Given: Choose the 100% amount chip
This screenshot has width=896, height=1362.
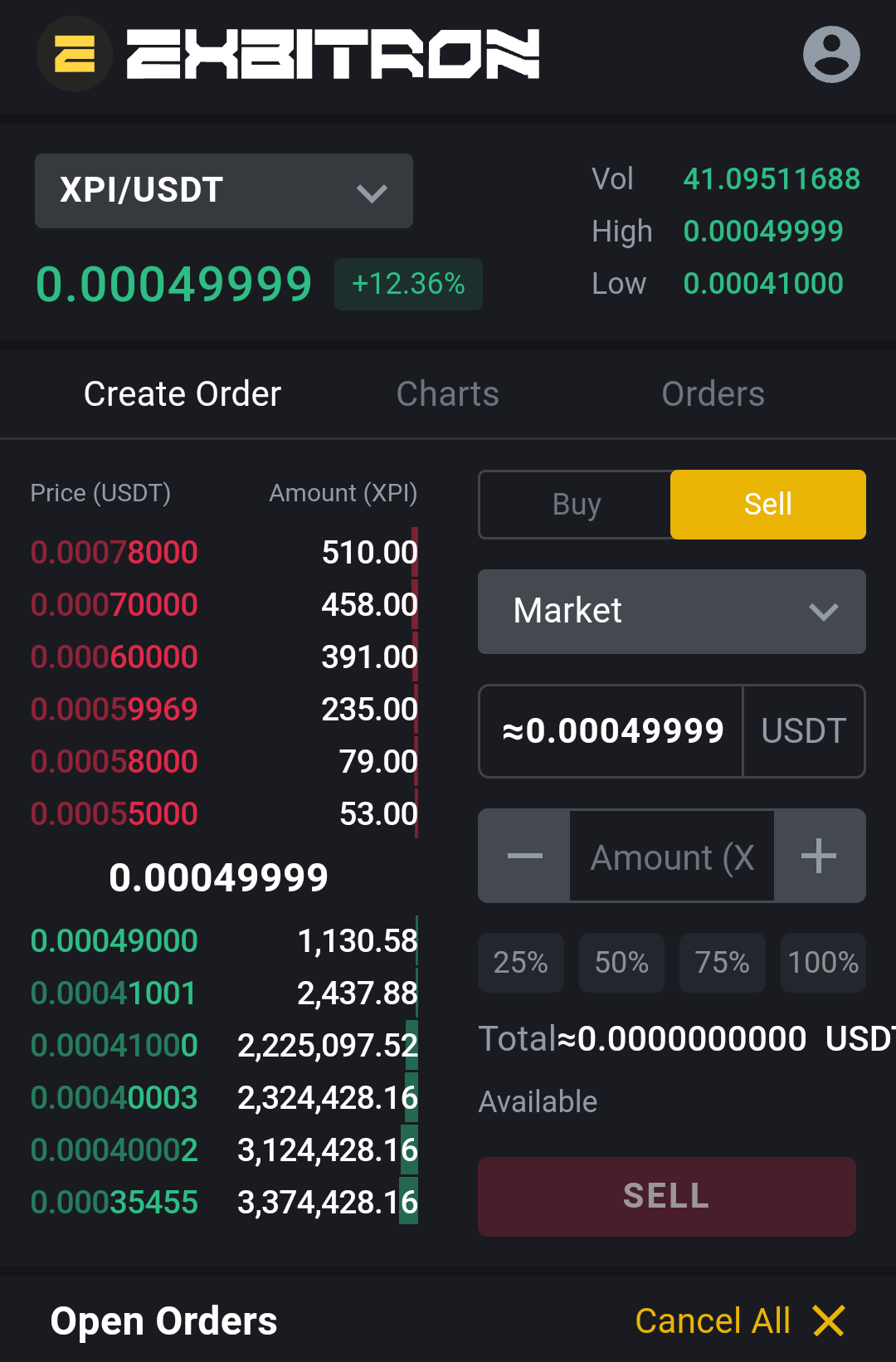Looking at the screenshot, I should [823, 963].
